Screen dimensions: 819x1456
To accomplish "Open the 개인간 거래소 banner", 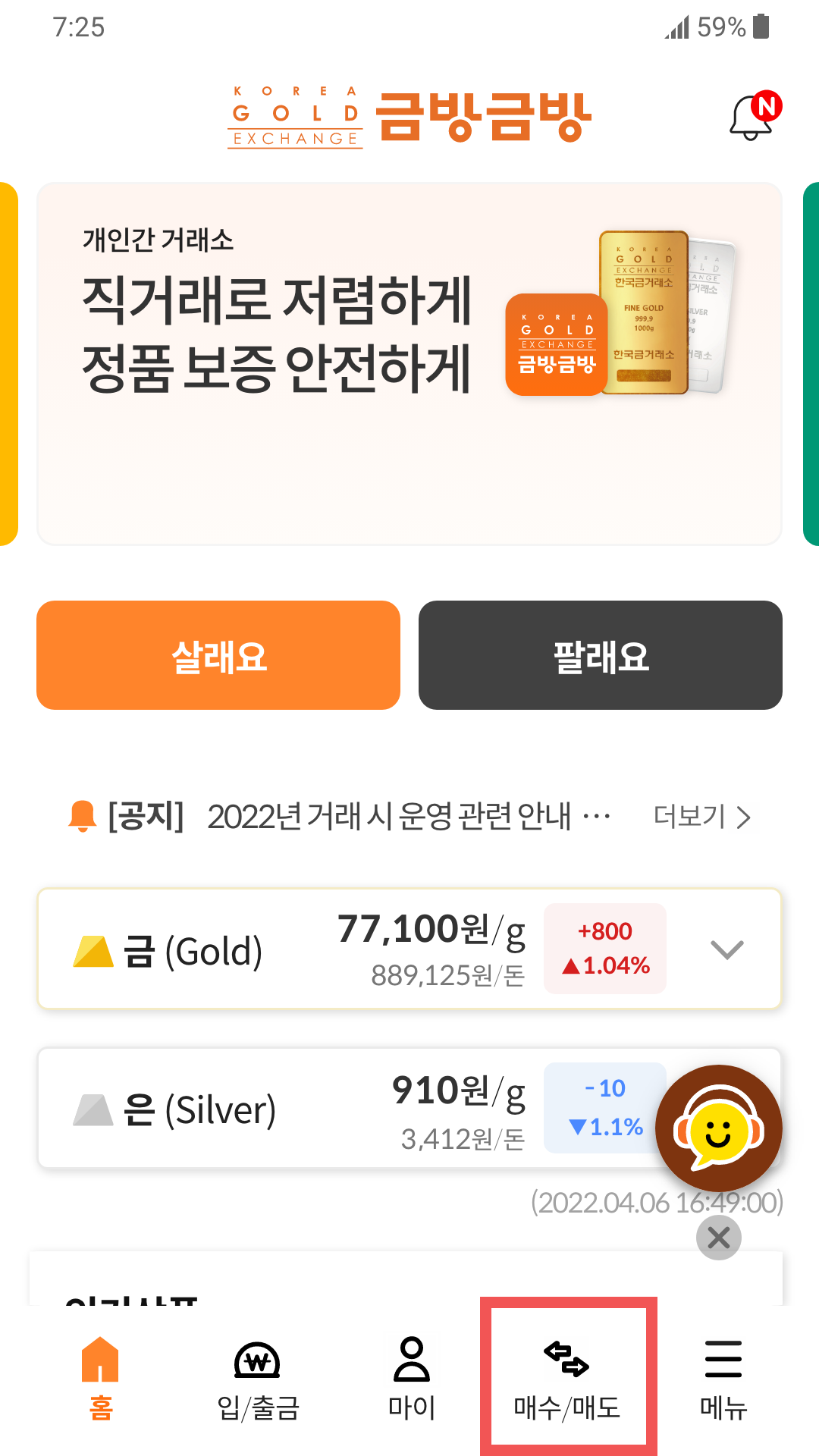I will point(409,363).
